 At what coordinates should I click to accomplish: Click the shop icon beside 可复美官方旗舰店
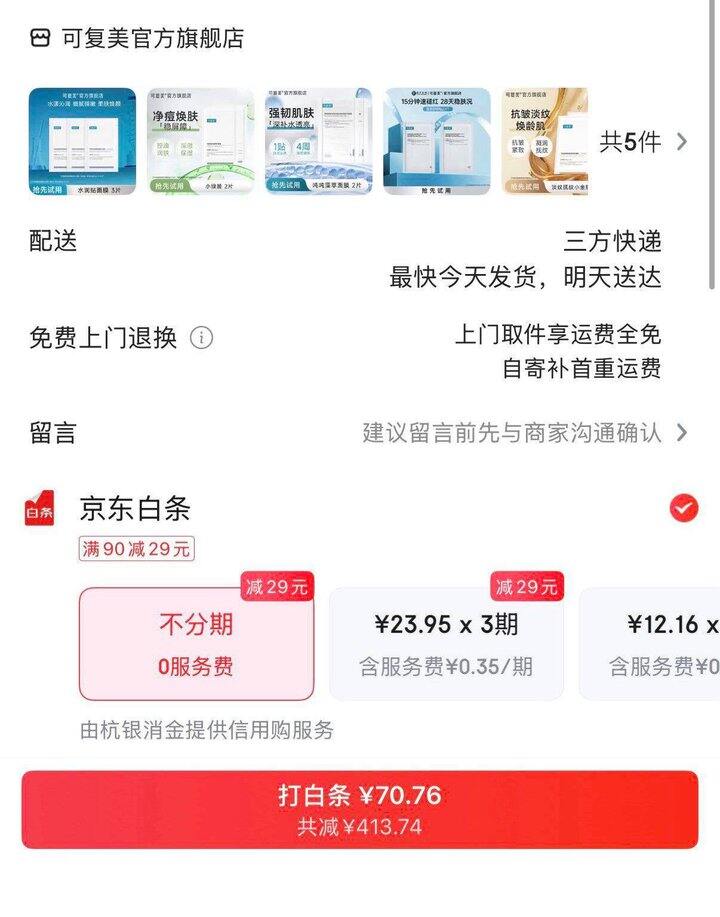tap(39, 33)
